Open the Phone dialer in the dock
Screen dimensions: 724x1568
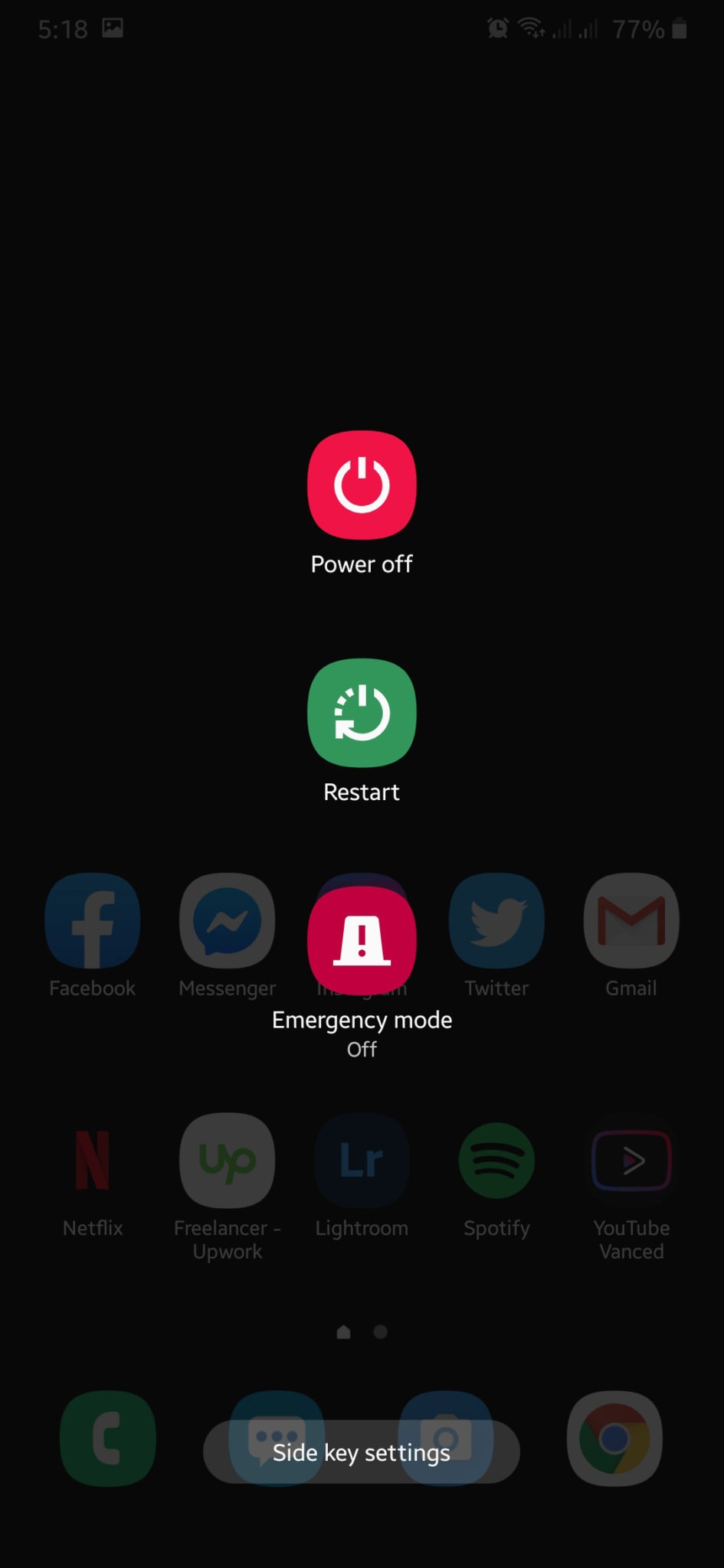pos(106,1439)
